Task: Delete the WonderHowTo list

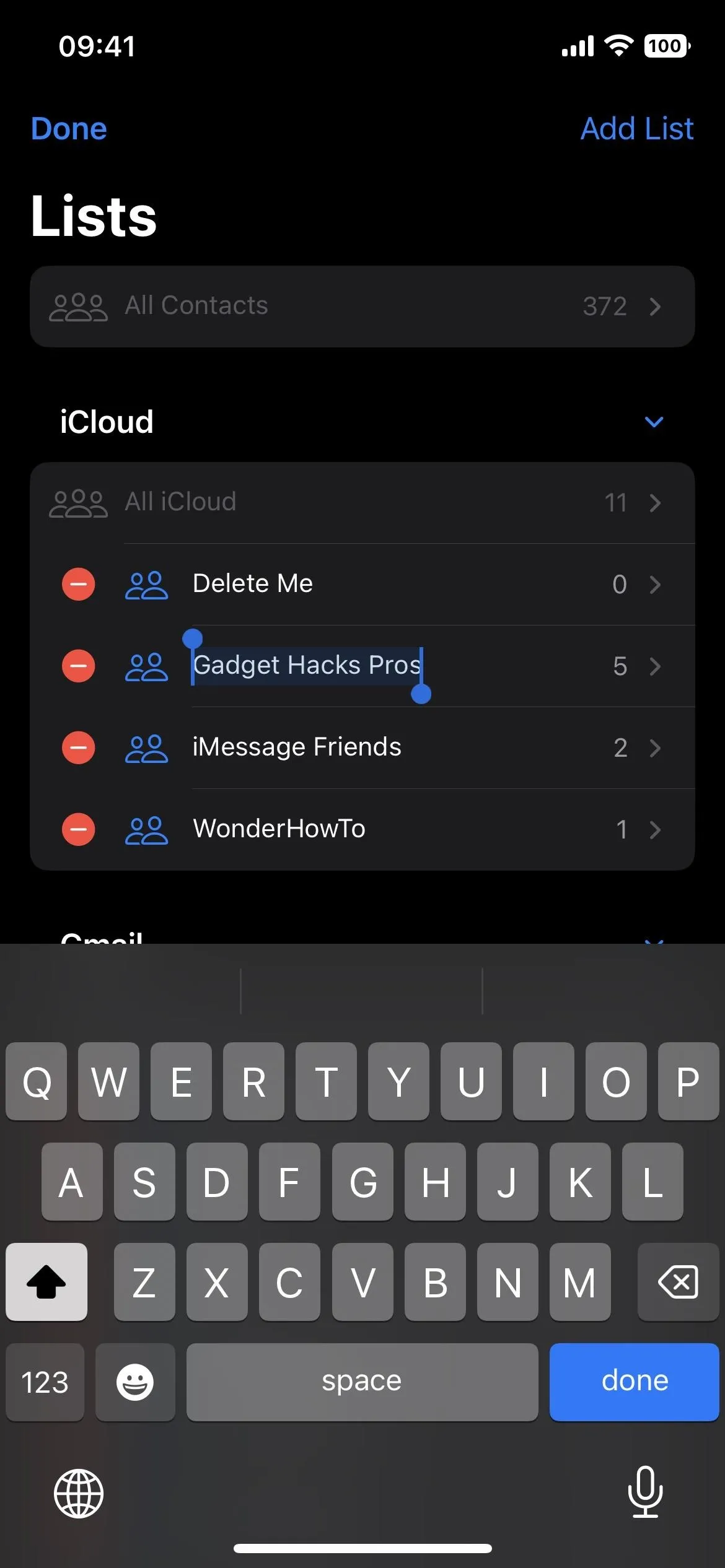Action: pos(79,829)
